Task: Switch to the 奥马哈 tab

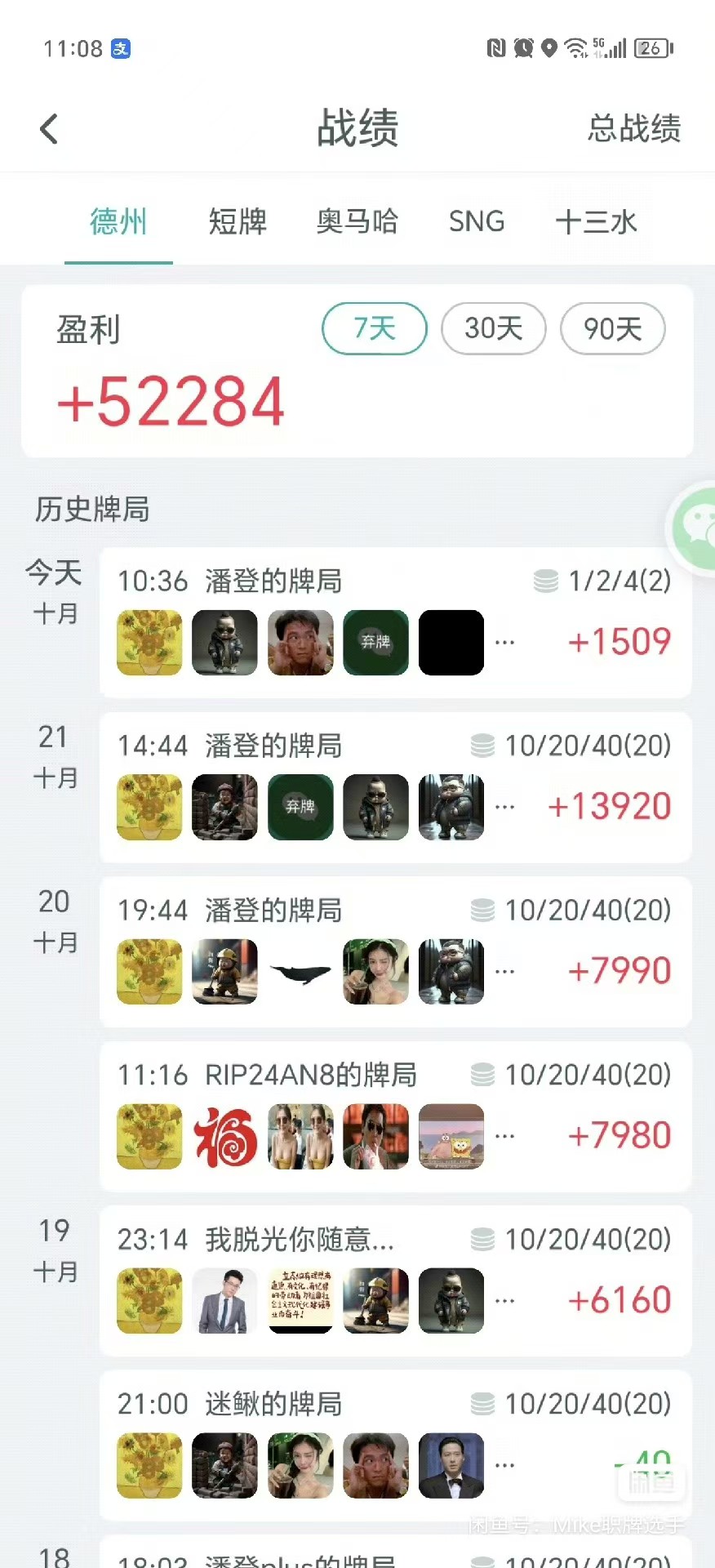Action: 357,221
